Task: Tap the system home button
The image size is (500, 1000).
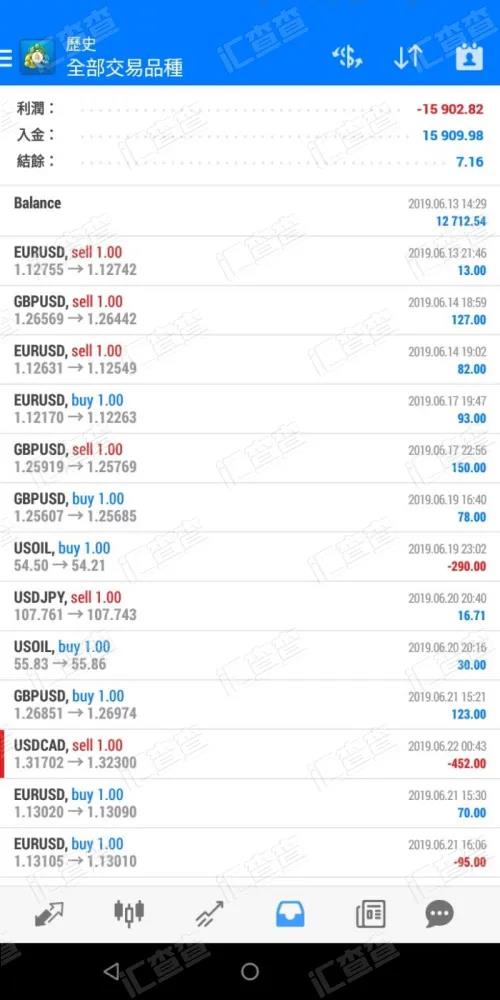Action: click(x=250, y=971)
